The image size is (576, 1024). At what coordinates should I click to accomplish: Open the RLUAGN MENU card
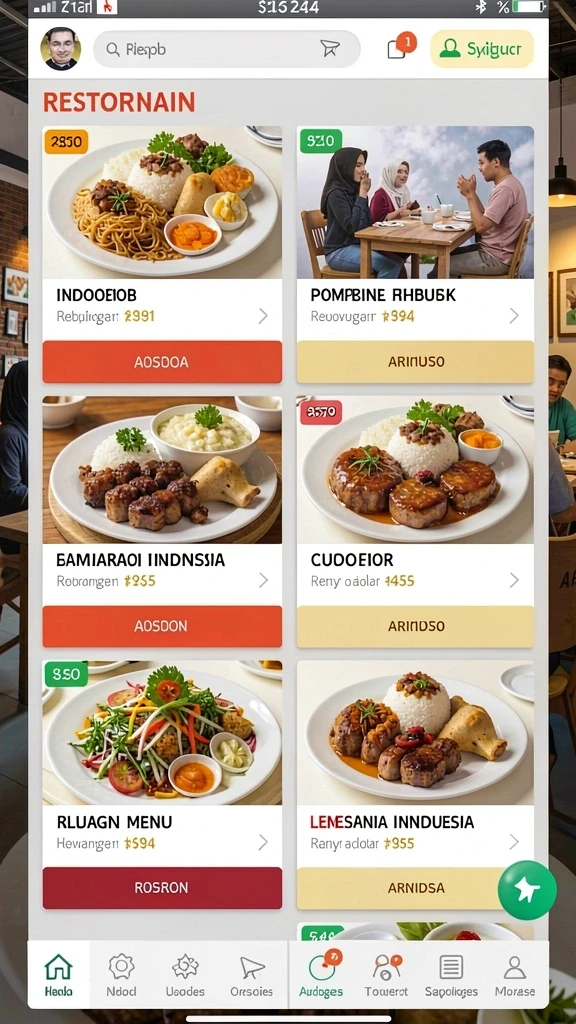pyautogui.click(x=163, y=763)
